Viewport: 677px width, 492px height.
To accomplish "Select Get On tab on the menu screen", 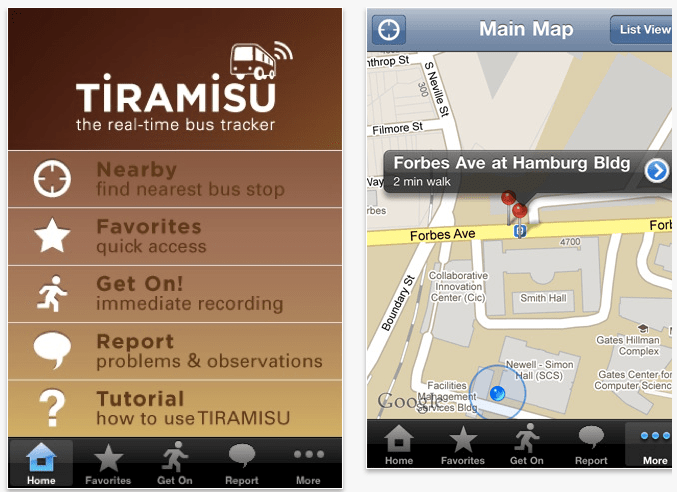I will pyautogui.click(x=174, y=464).
